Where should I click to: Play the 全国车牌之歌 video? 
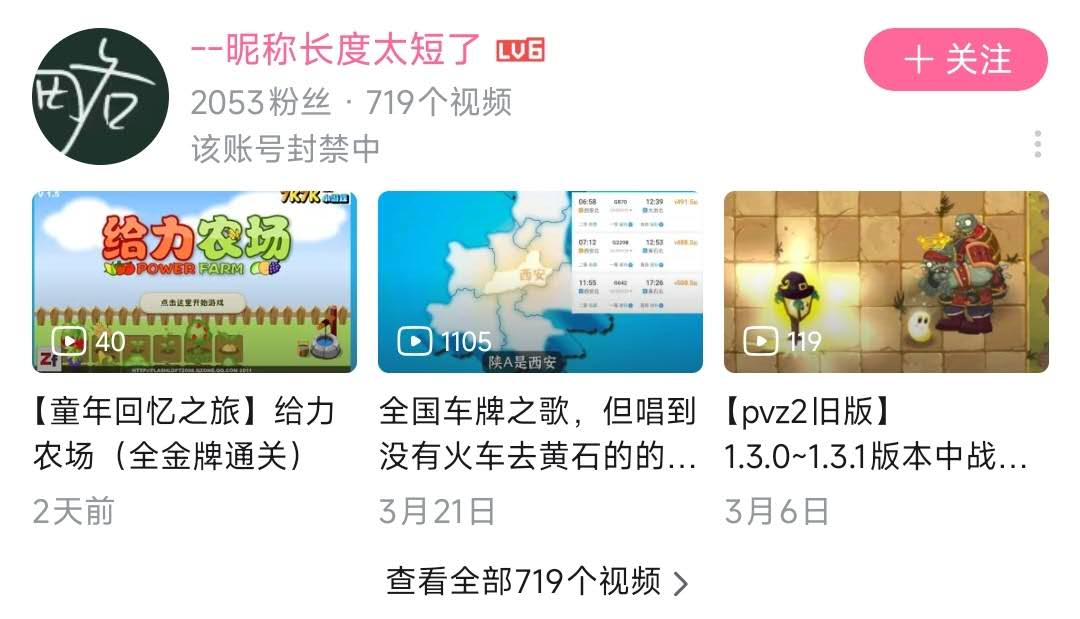[540, 282]
